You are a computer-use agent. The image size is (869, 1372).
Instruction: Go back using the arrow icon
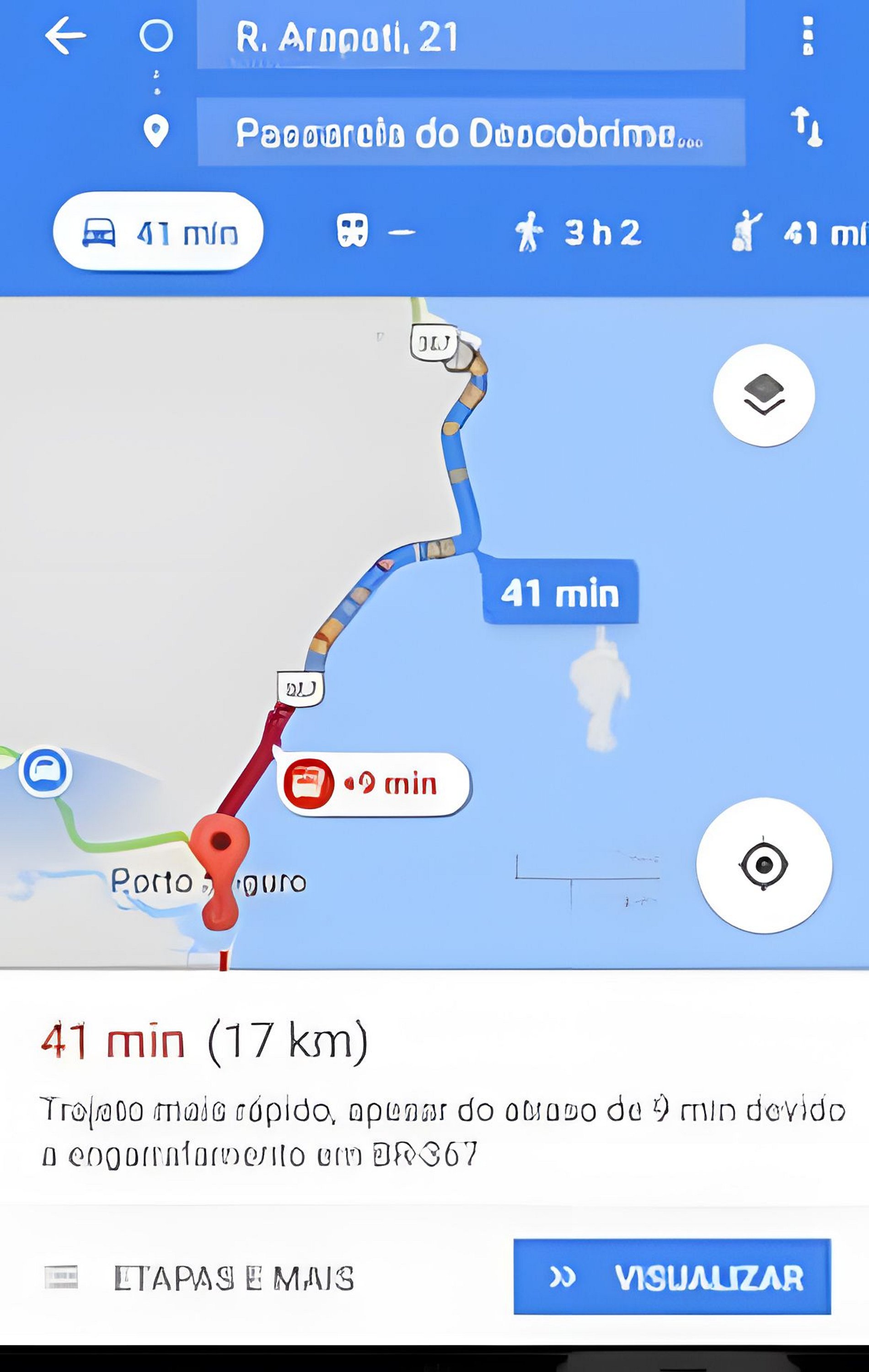pos(65,35)
